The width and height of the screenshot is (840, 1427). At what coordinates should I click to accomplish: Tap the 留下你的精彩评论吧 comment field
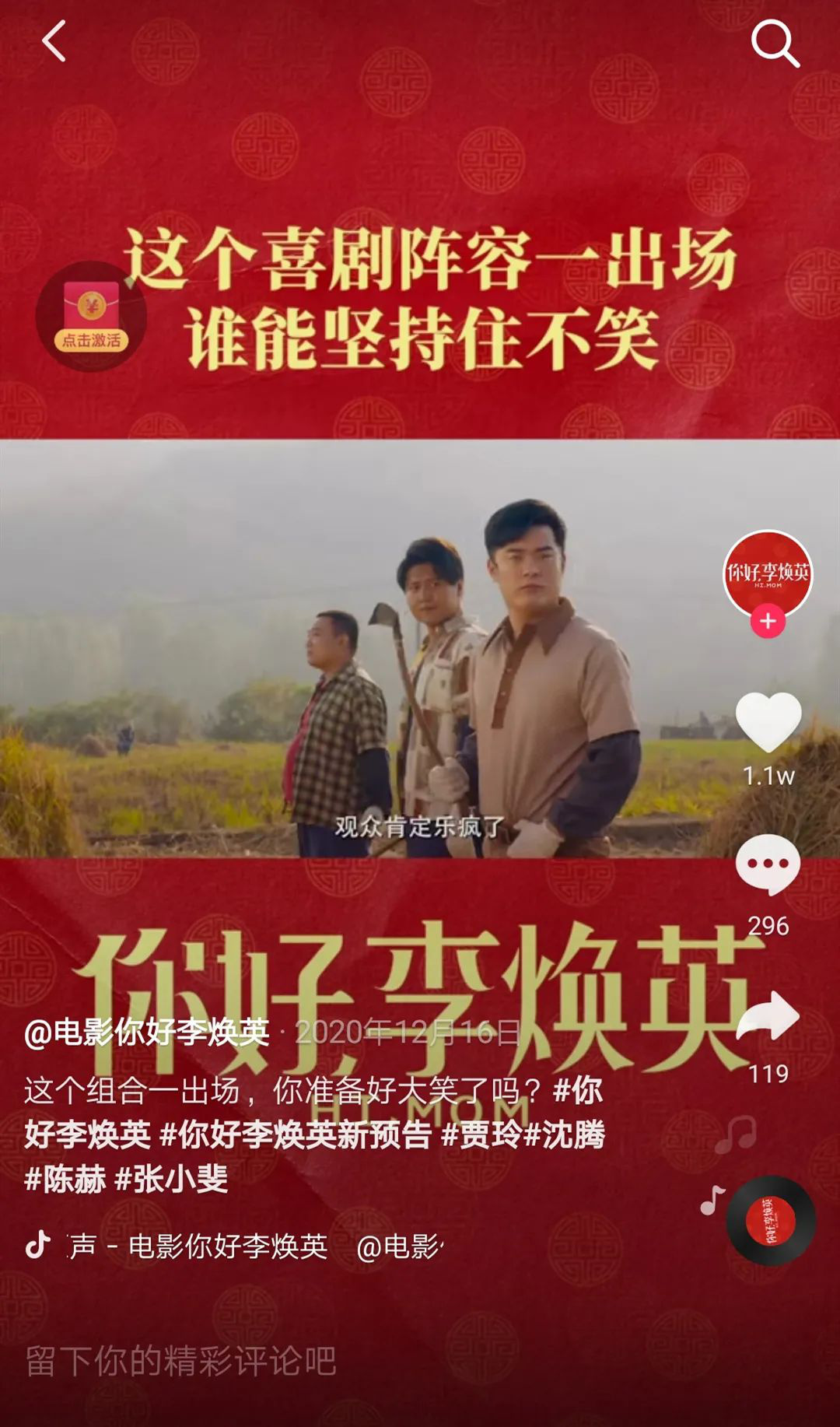click(x=180, y=1361)
